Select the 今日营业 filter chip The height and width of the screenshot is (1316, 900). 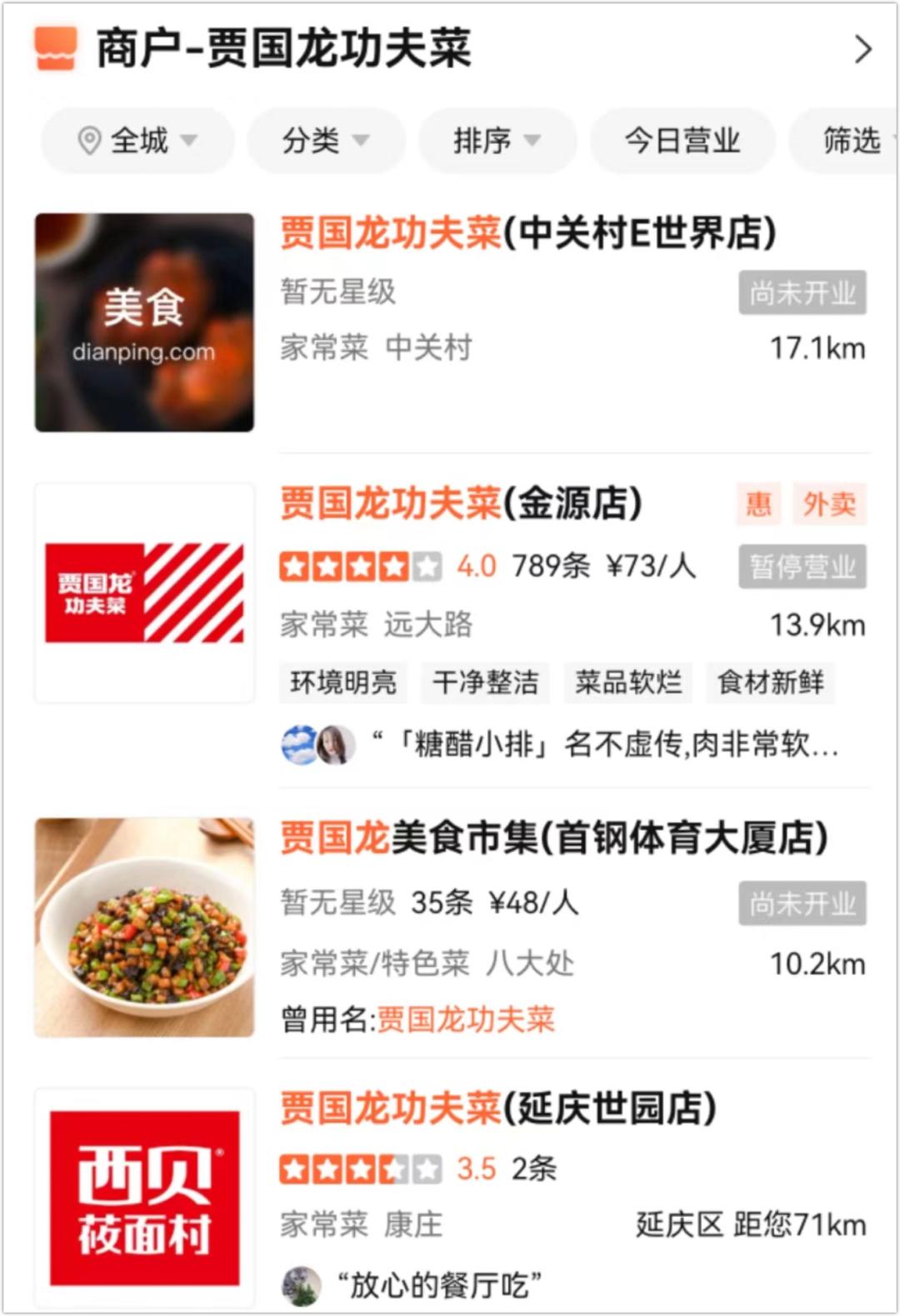pyautogui.click(x=682, y=141)
